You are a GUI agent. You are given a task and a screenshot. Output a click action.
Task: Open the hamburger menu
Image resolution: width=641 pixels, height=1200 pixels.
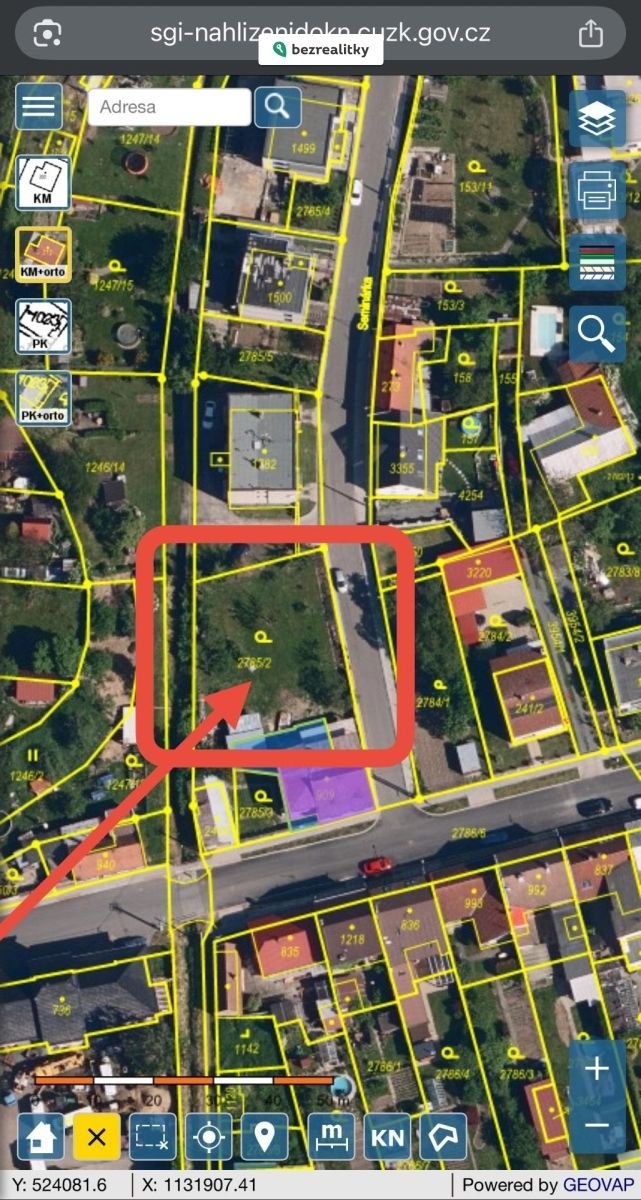click(38, 106)
